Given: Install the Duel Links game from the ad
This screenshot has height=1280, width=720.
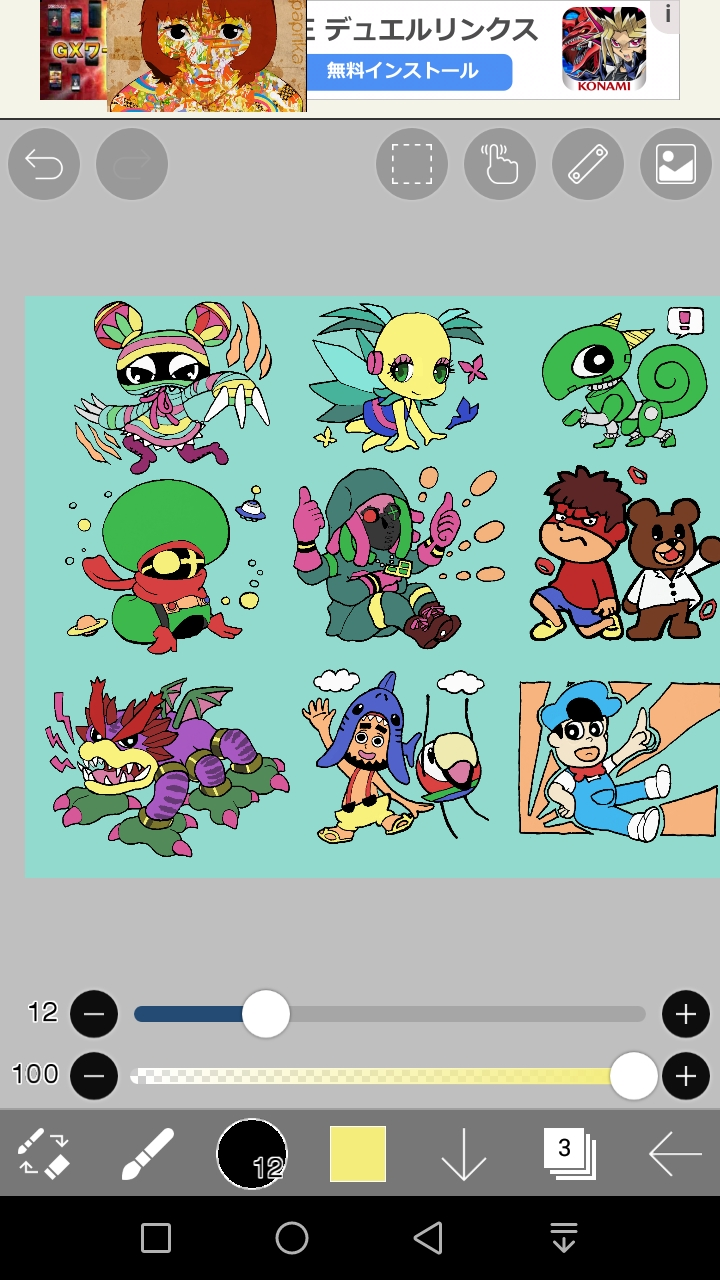Looking at the screenshot, I should (418, 72).
